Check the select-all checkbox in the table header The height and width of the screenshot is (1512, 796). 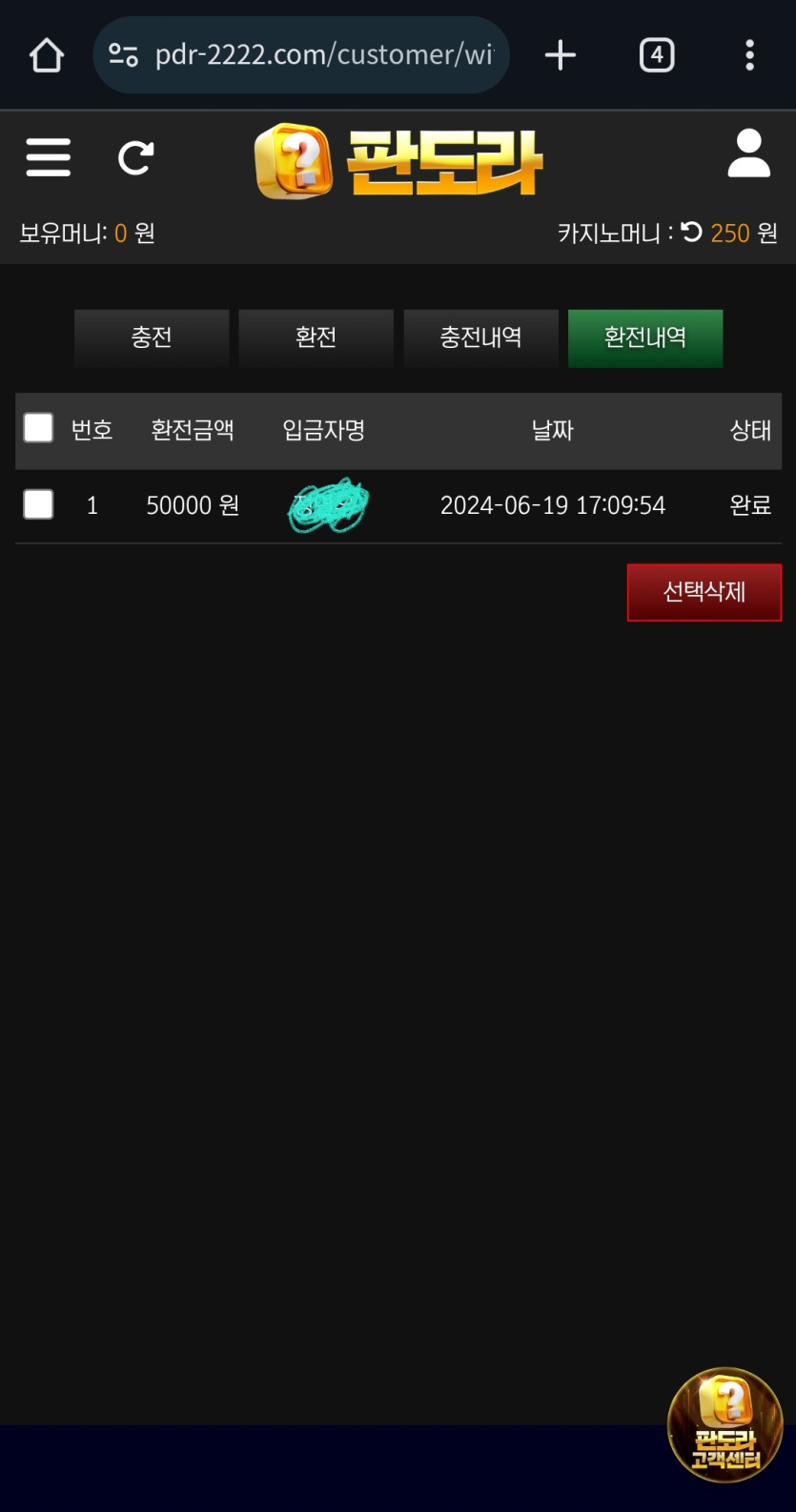click(x=38, y=428)
